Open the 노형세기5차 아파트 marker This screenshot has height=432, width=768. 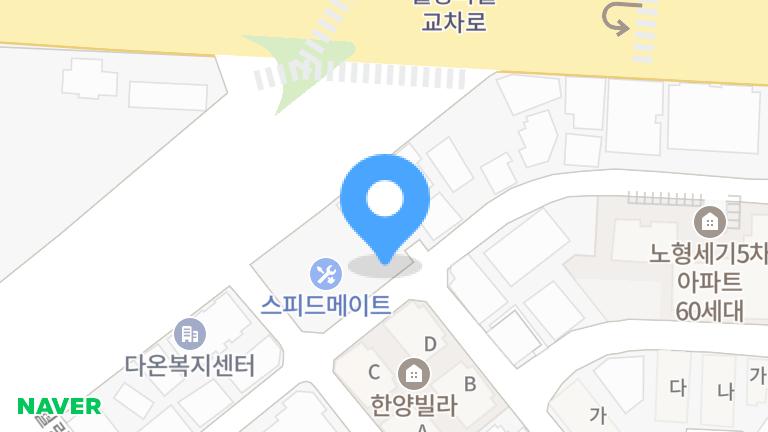(x=710, y=221)
